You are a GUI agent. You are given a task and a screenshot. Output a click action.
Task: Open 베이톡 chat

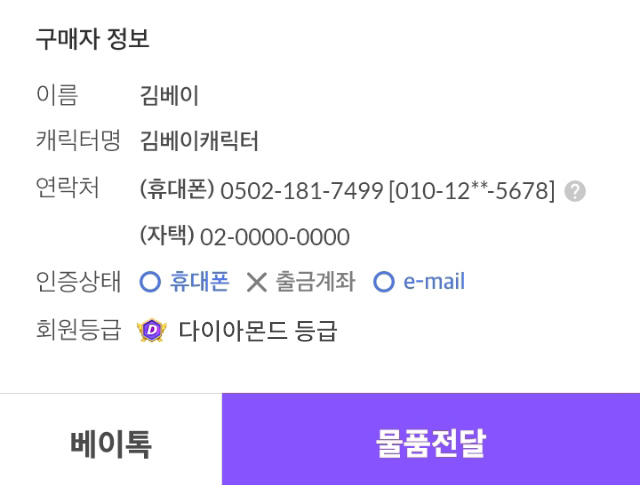pos(110,443)
